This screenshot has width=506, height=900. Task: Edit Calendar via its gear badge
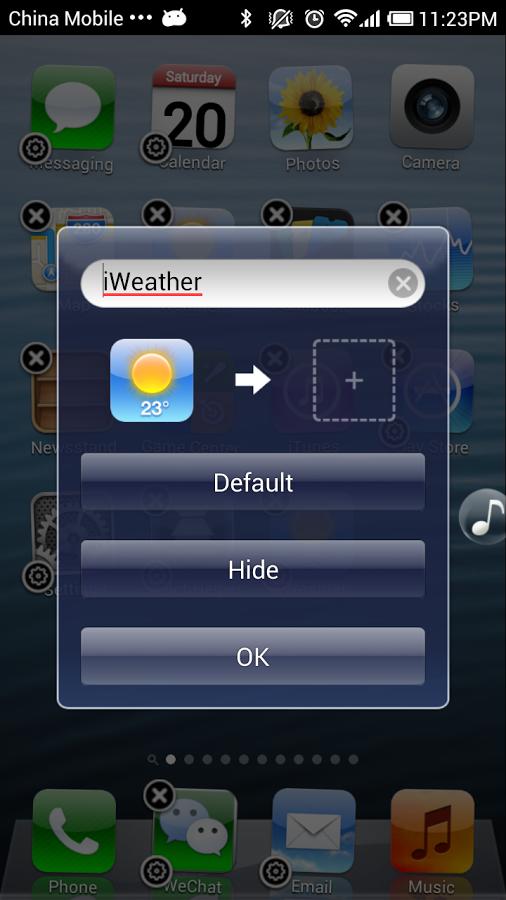[156, 148]
